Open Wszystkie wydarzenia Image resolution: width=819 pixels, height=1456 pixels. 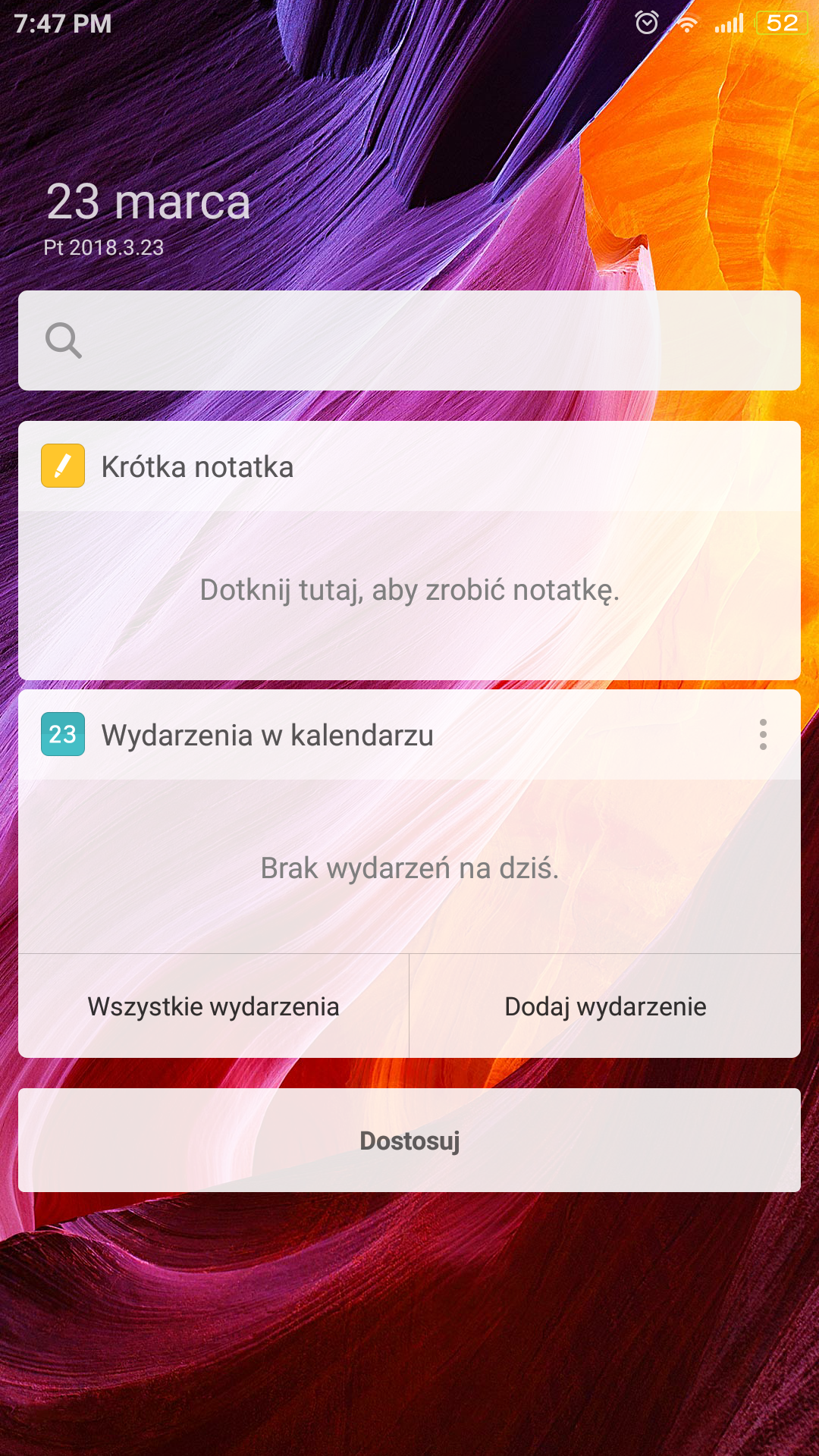point(213,1006)
